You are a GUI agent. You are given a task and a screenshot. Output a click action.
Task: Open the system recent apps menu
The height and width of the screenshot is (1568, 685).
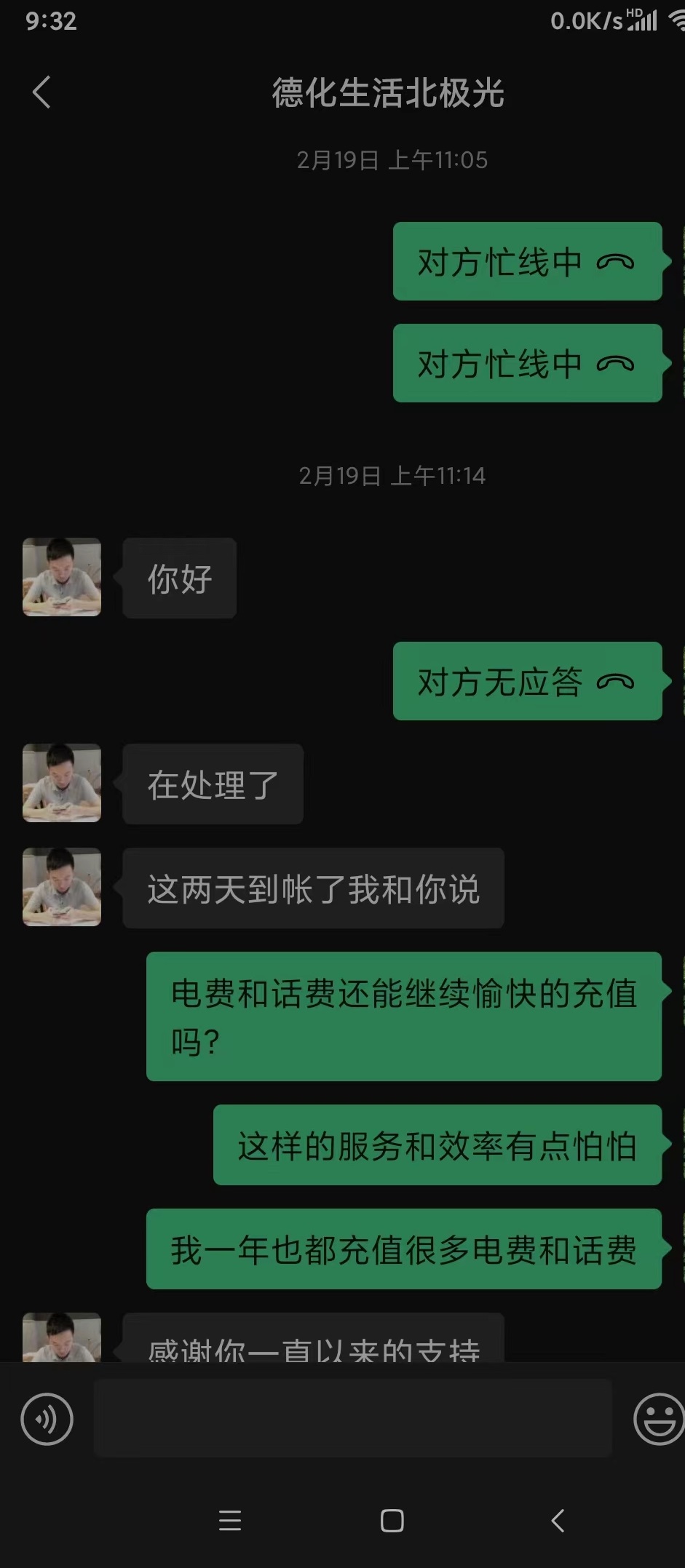[230, 1521]
